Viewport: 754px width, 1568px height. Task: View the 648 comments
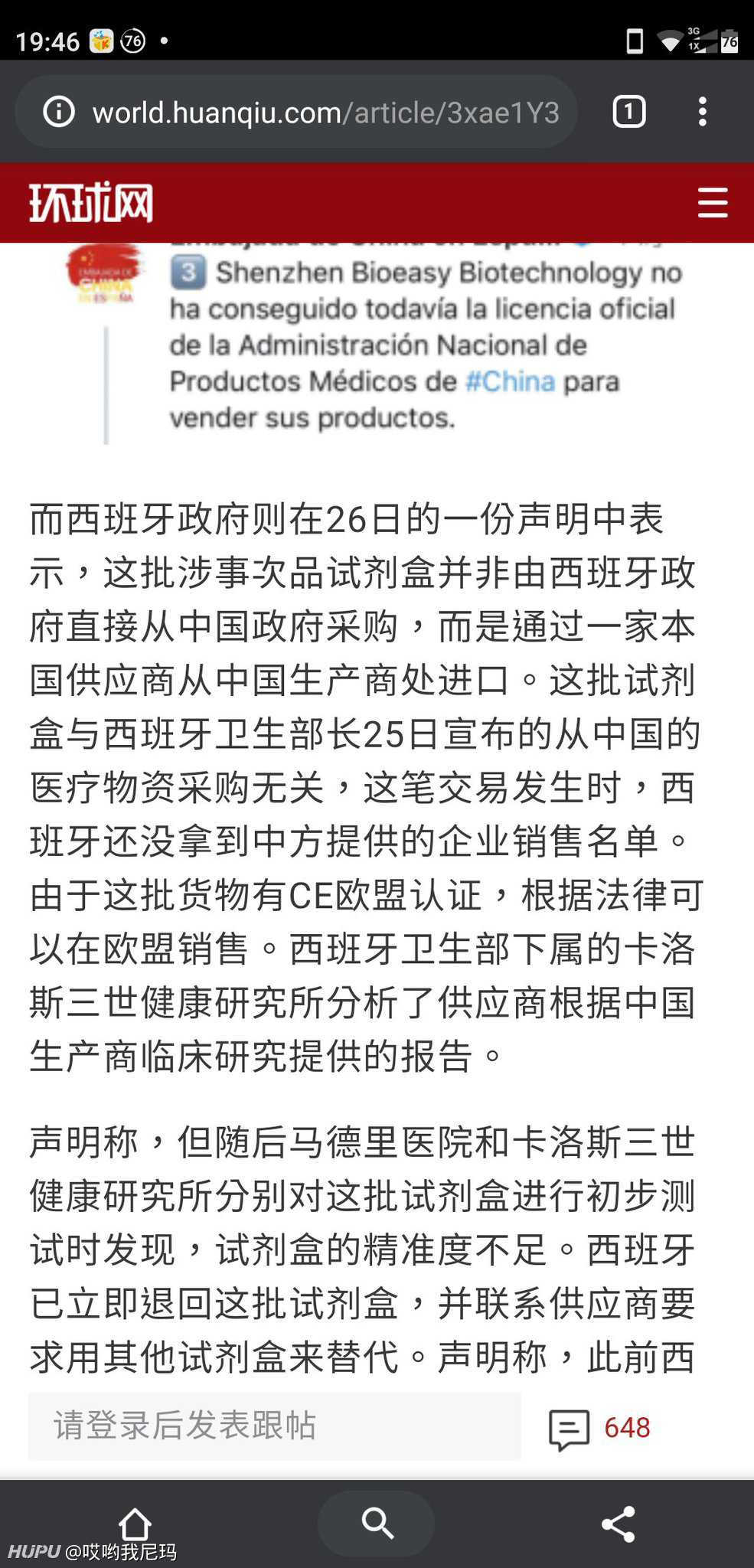pos(599,1428)
